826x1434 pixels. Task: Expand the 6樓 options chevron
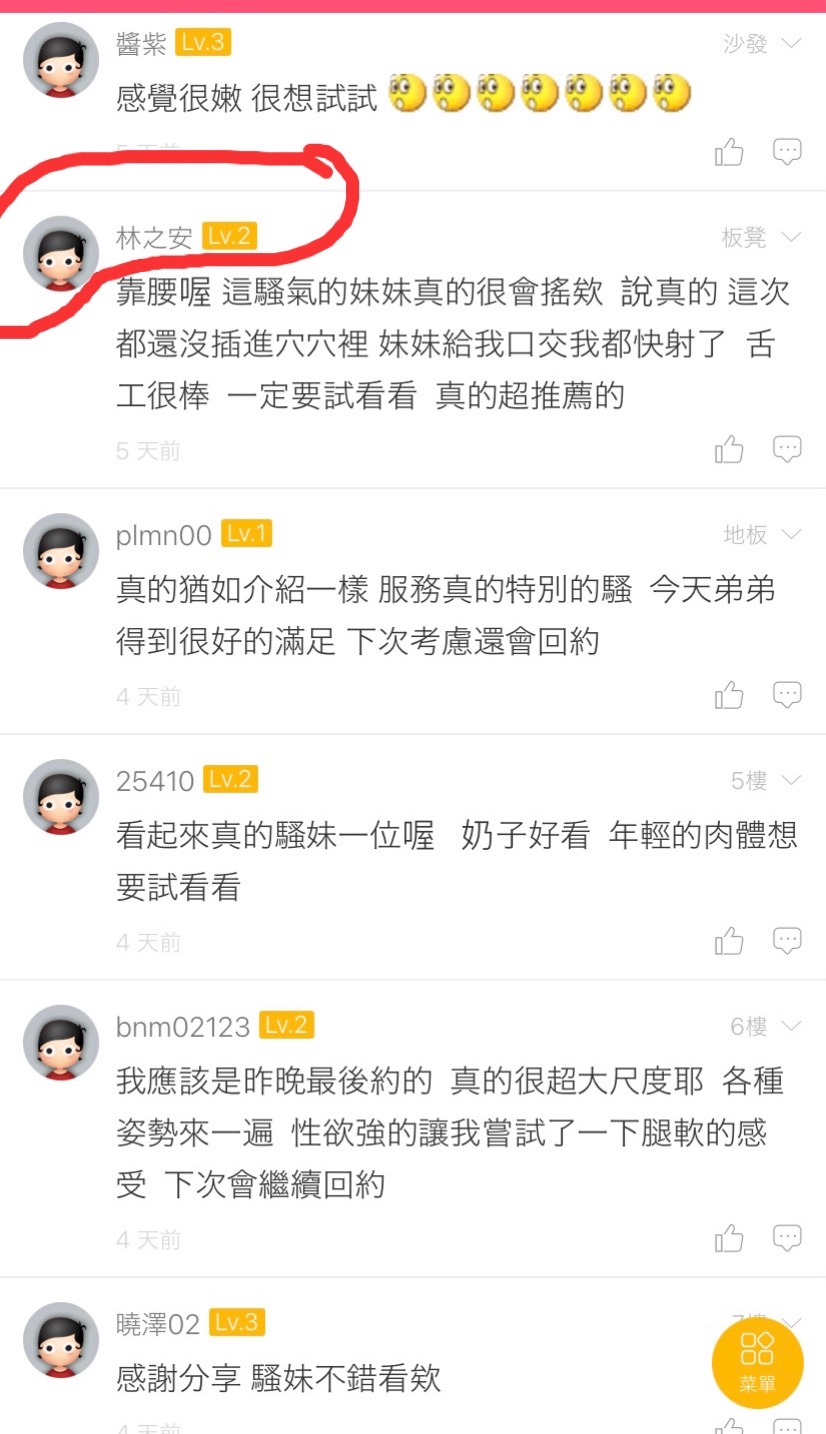[x=791, y=1026]
